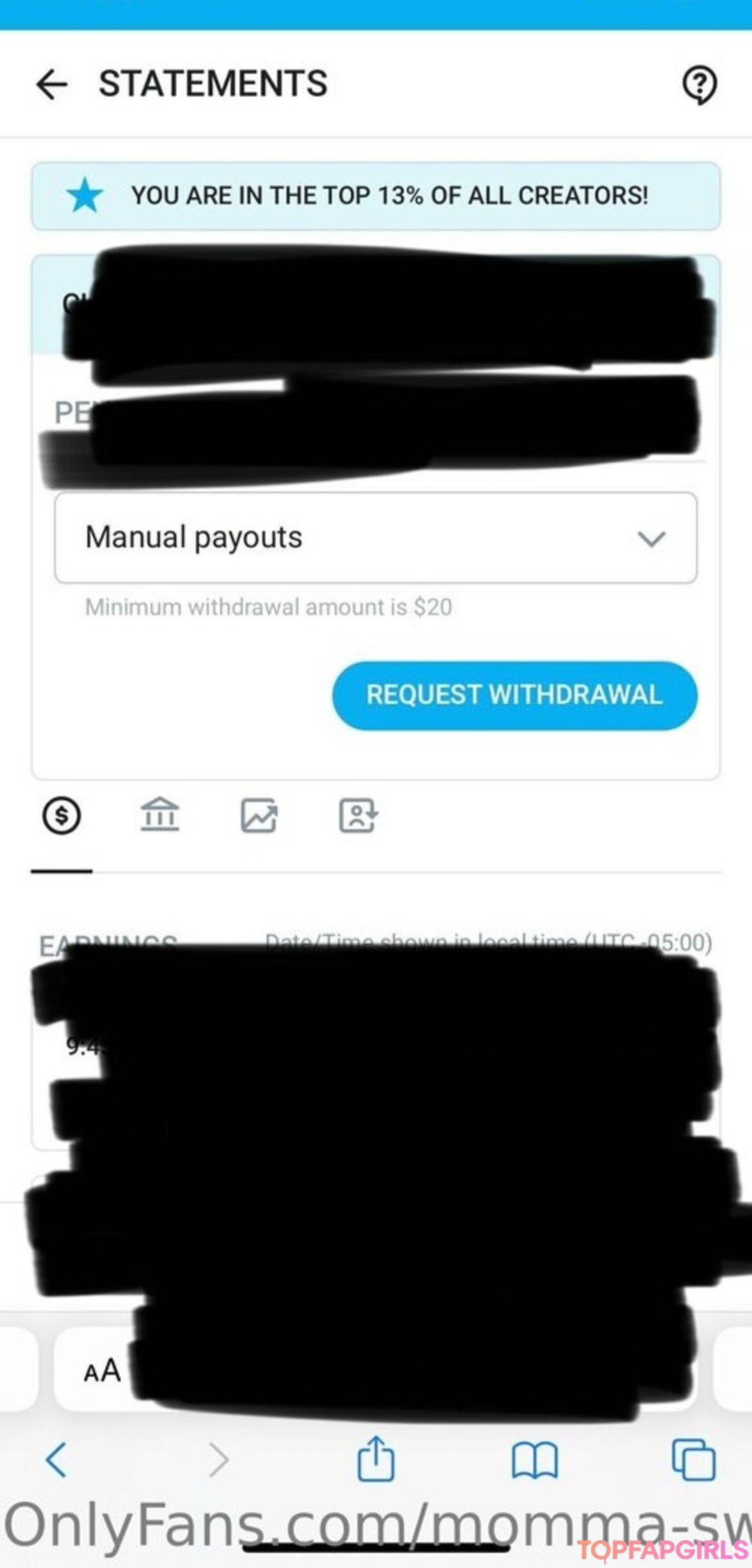Show Safari's open tabs overview
752x1568 pixels.
[x=693, y=1459]
